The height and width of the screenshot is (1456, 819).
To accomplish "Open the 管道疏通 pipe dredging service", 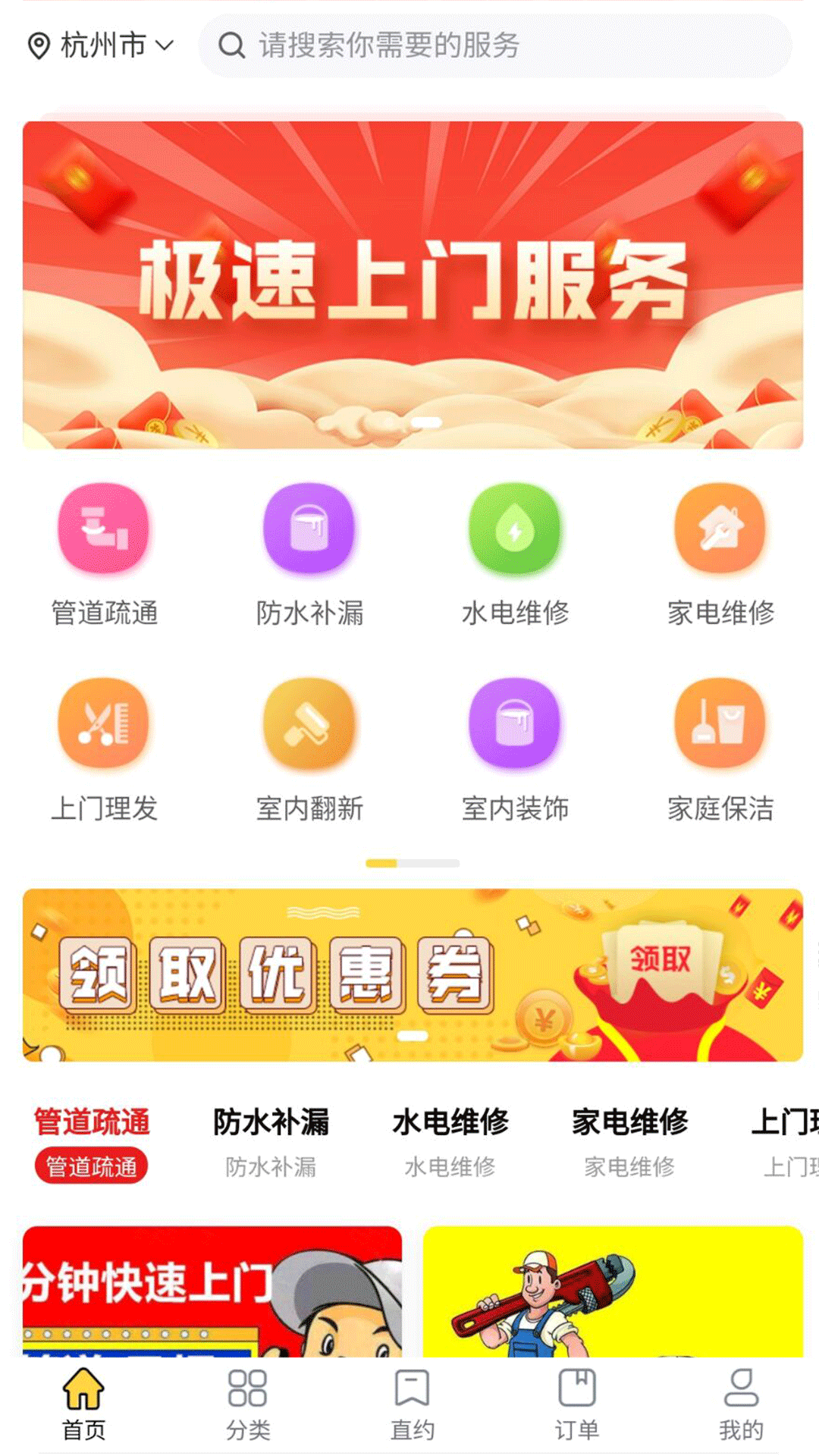I will click(104, 529).
